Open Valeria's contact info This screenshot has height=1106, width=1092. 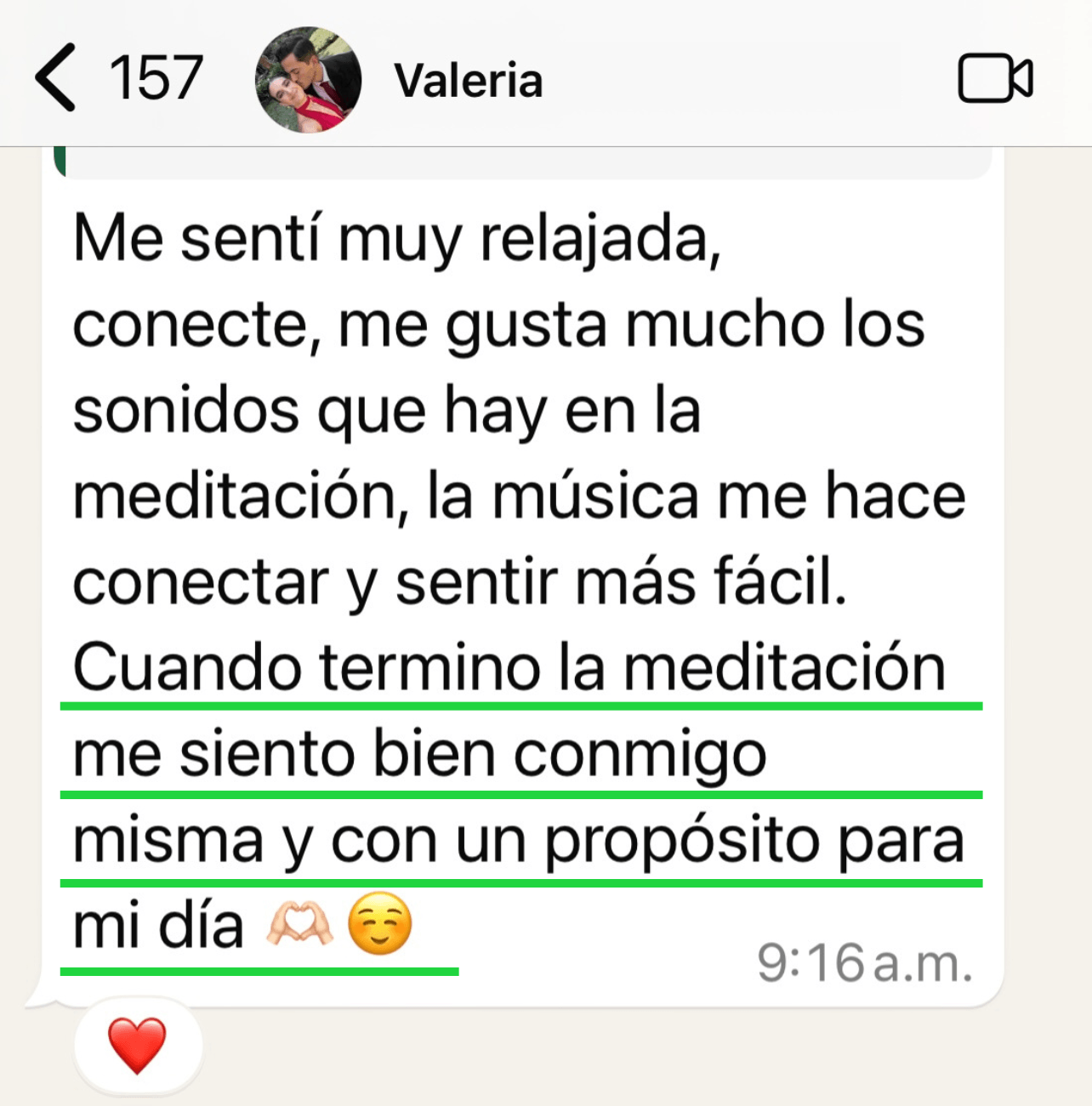click(x=469, y=82)
